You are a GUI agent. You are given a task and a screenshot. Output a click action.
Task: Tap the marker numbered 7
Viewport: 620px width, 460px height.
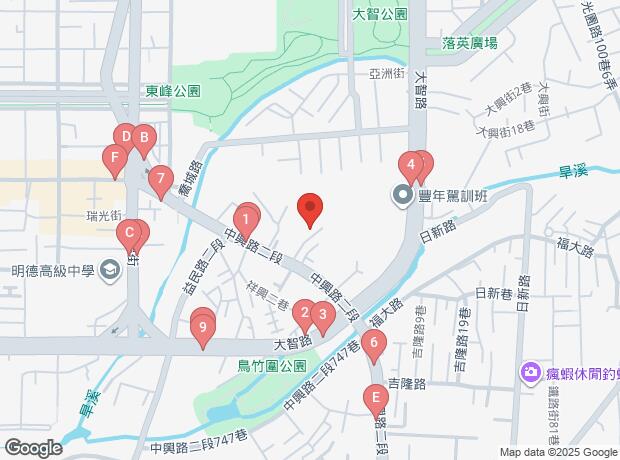(161, 180)
